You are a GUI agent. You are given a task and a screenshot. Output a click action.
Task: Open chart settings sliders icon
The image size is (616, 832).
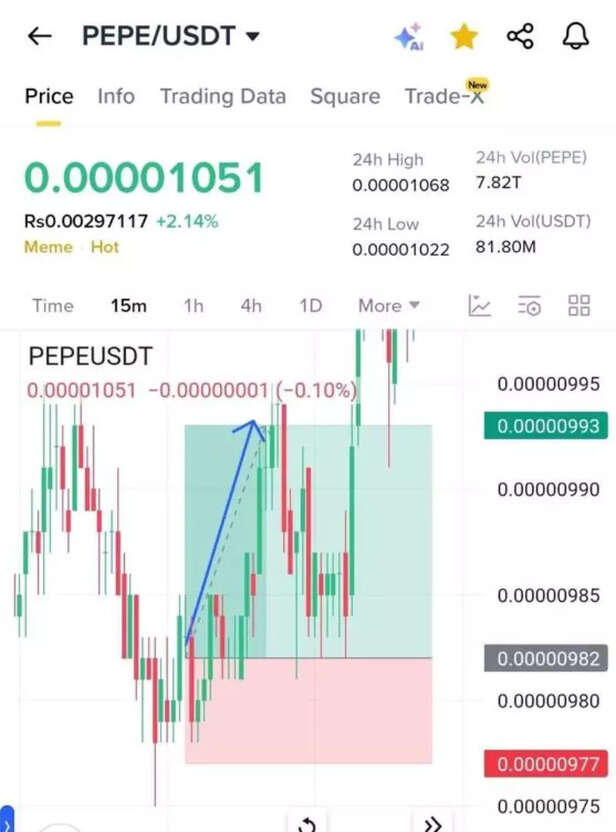tap(529, 306)
